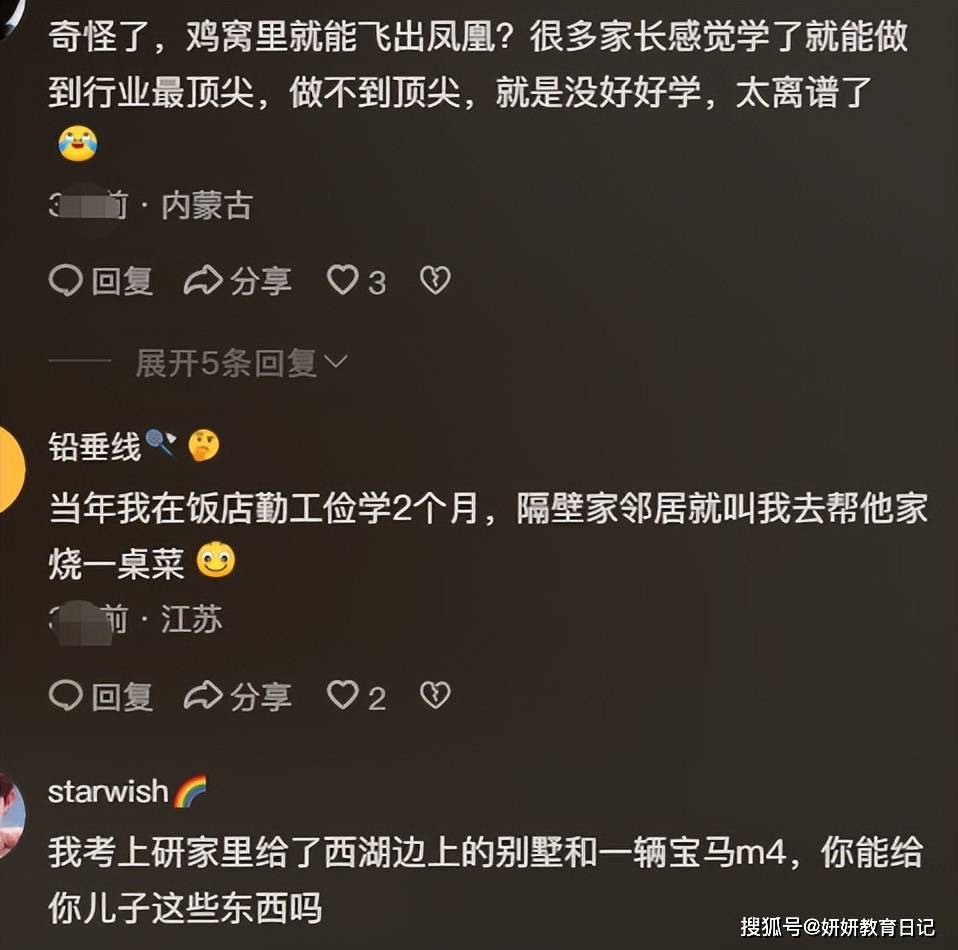Expand 展开5条回复
Viewport: 958px width, 950px height.
coord(241,364)
